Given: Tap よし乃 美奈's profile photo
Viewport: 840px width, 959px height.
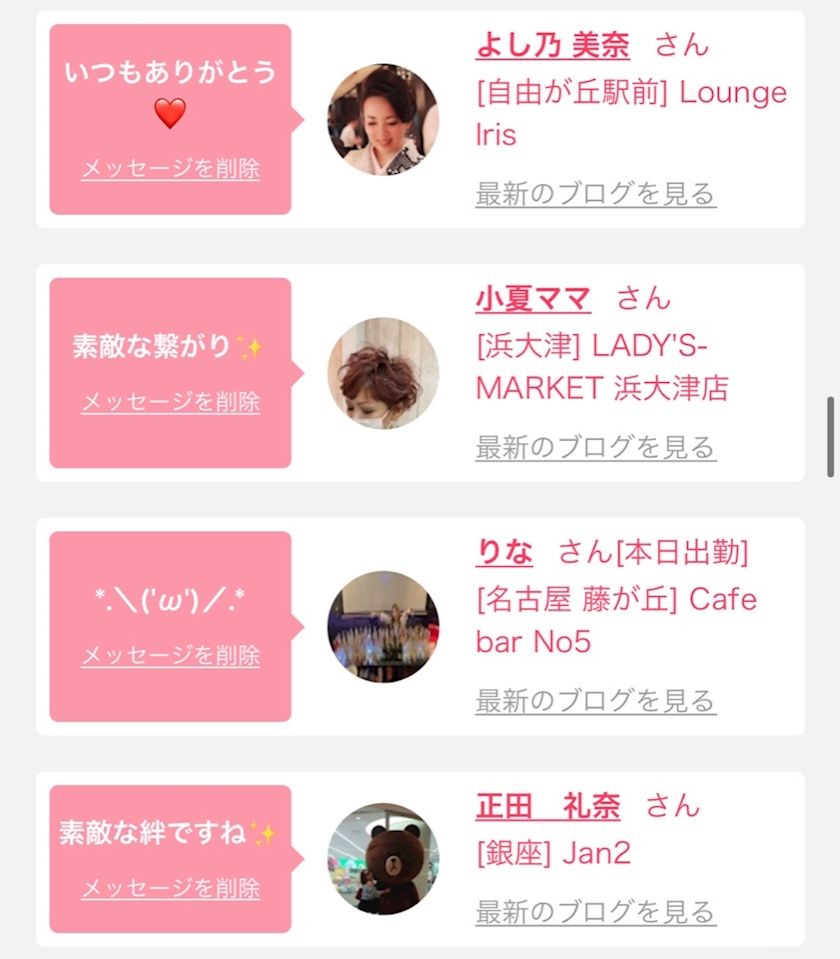Looking at the screenshot, I should (x=383, y=120).
